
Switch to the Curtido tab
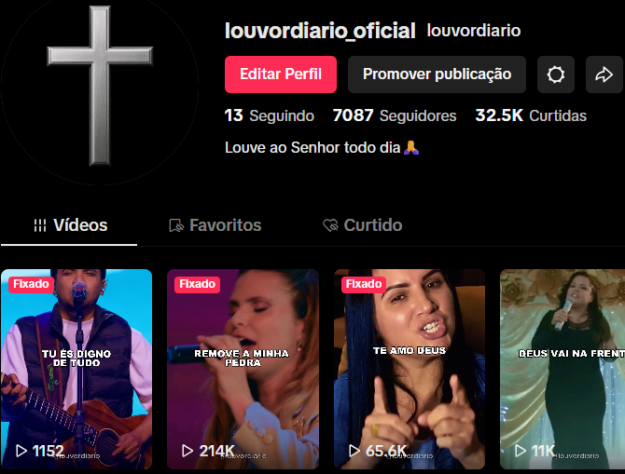pos(362,225)
